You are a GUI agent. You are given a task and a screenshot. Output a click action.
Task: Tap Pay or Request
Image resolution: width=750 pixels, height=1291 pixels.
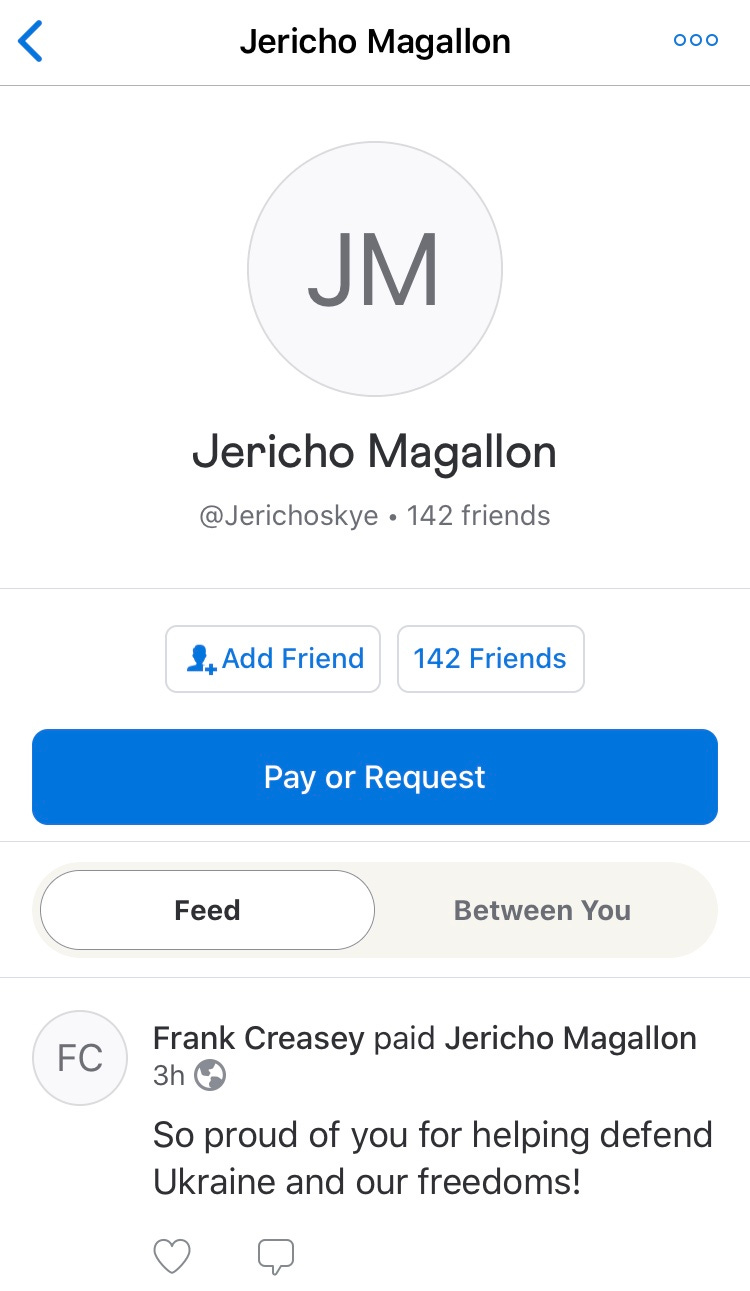tap(375, 777)
